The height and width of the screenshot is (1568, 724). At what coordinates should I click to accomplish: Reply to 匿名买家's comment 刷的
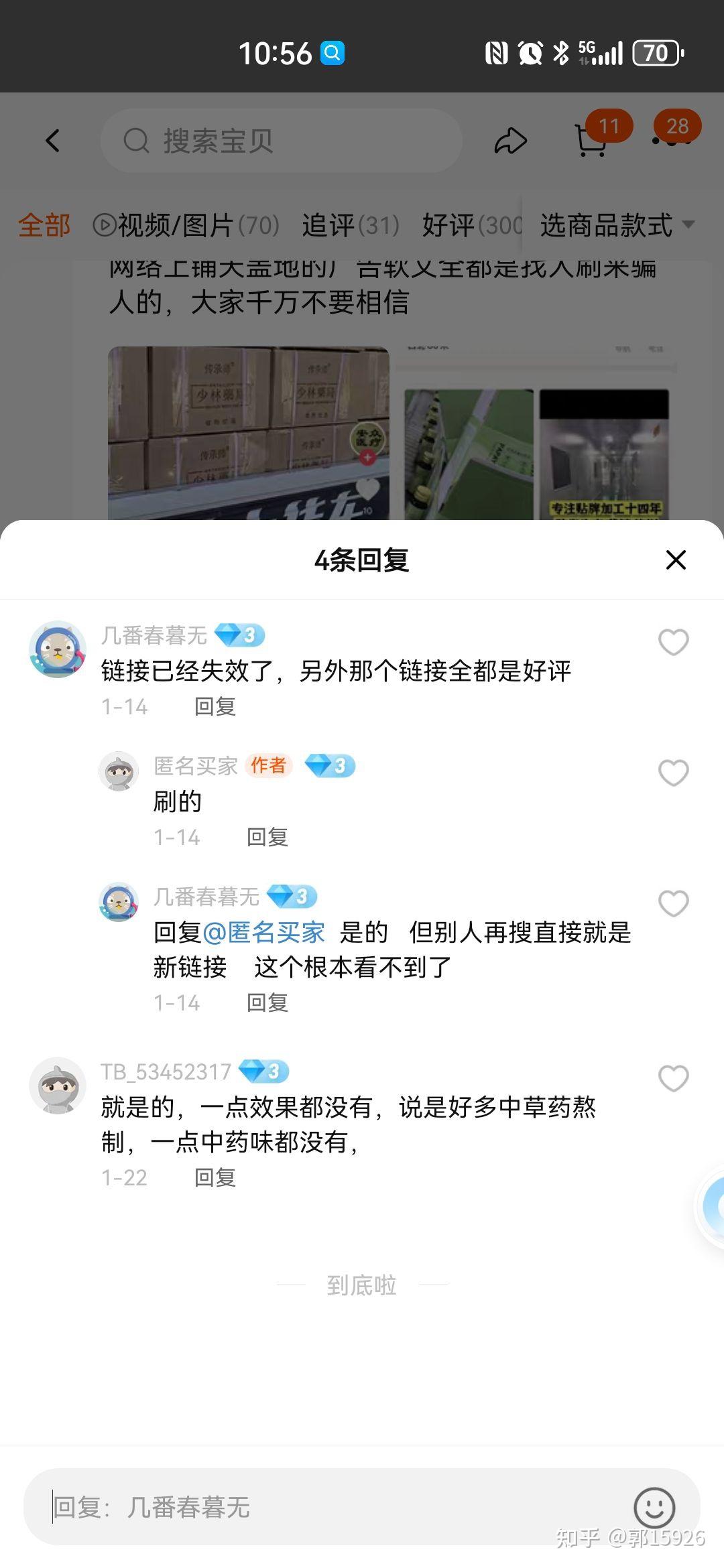267,837
